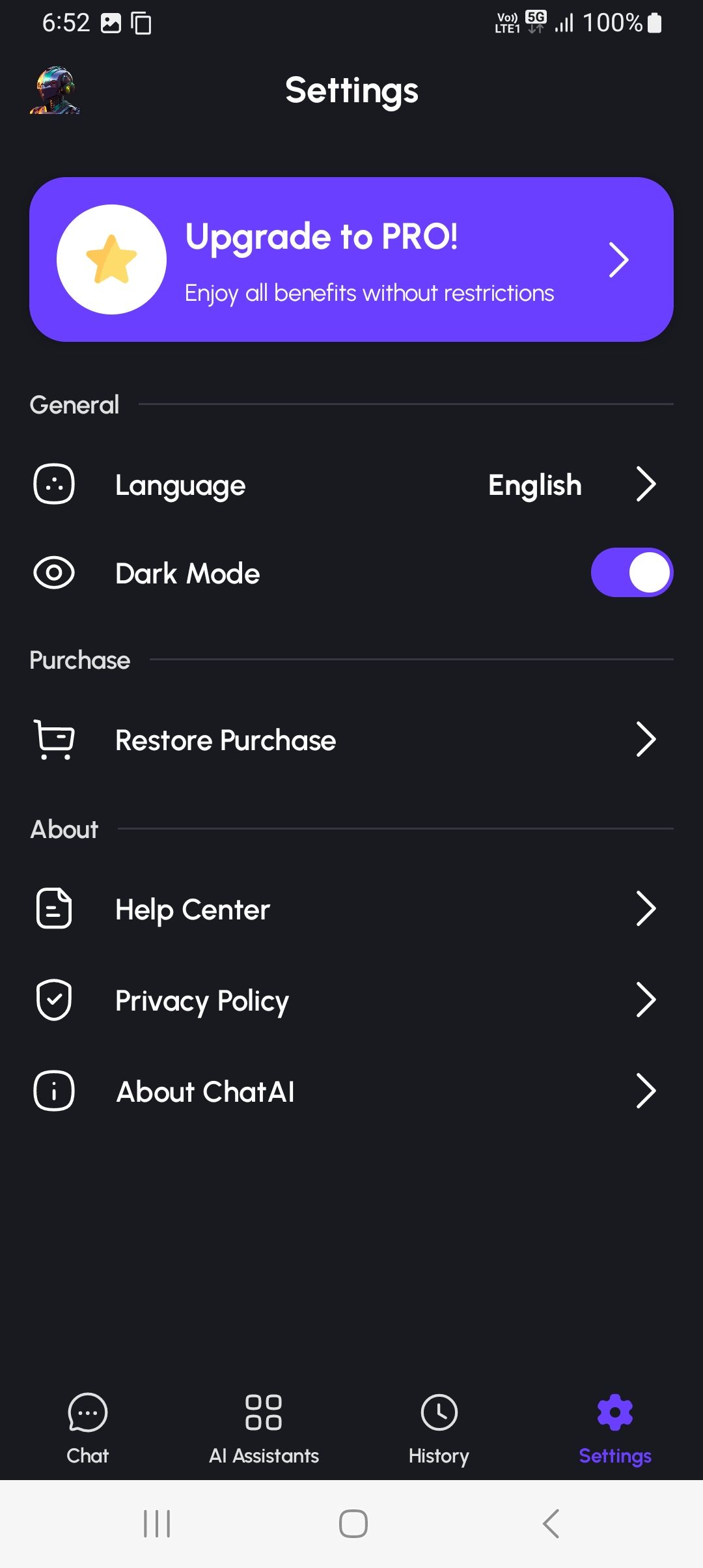Open the Language setting
Image resolution: width=703 pixels, height=1568 pixels.
pyautogui.click(x=351, y=484)
